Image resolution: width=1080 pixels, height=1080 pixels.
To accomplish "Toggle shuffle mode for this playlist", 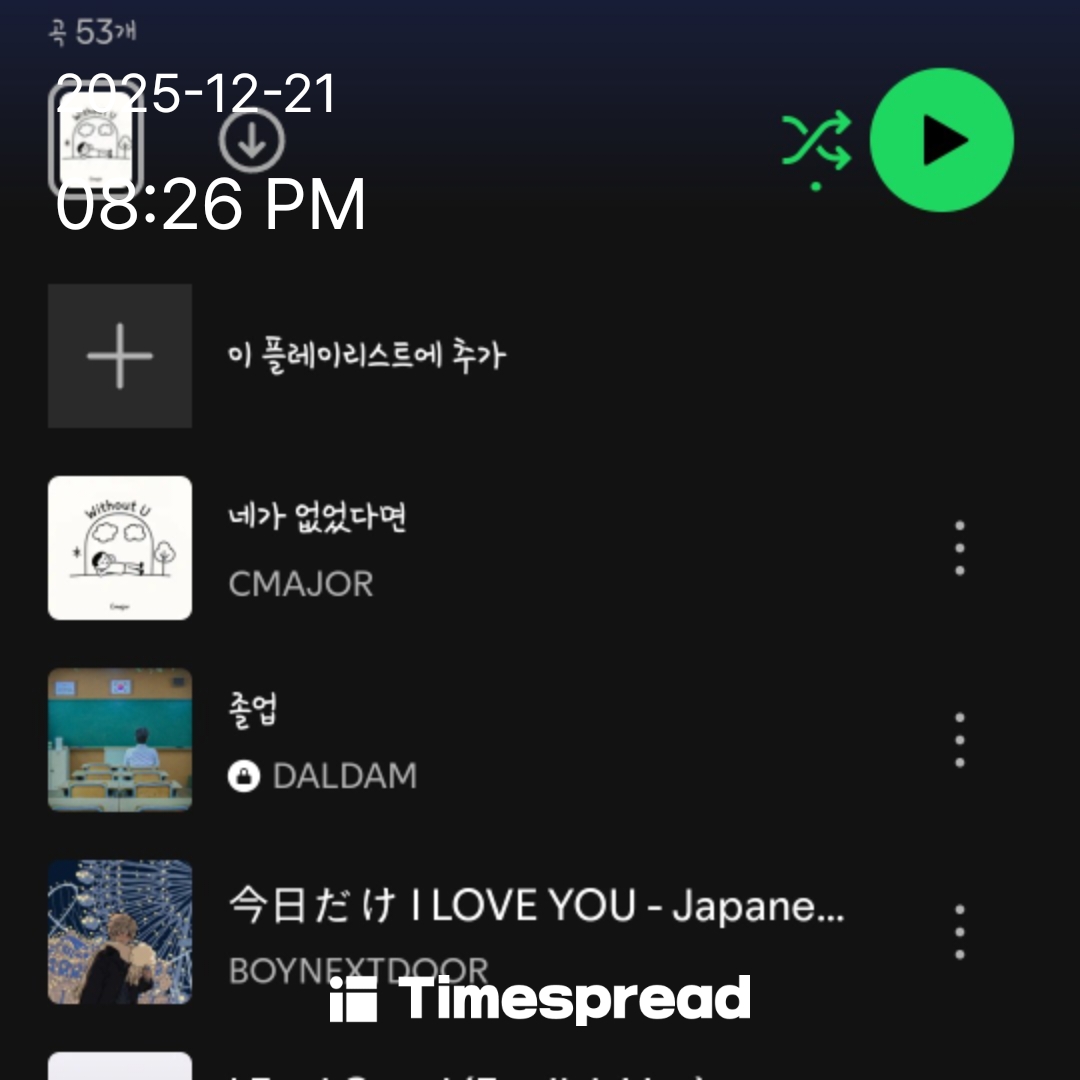I will tap(816, 142).
